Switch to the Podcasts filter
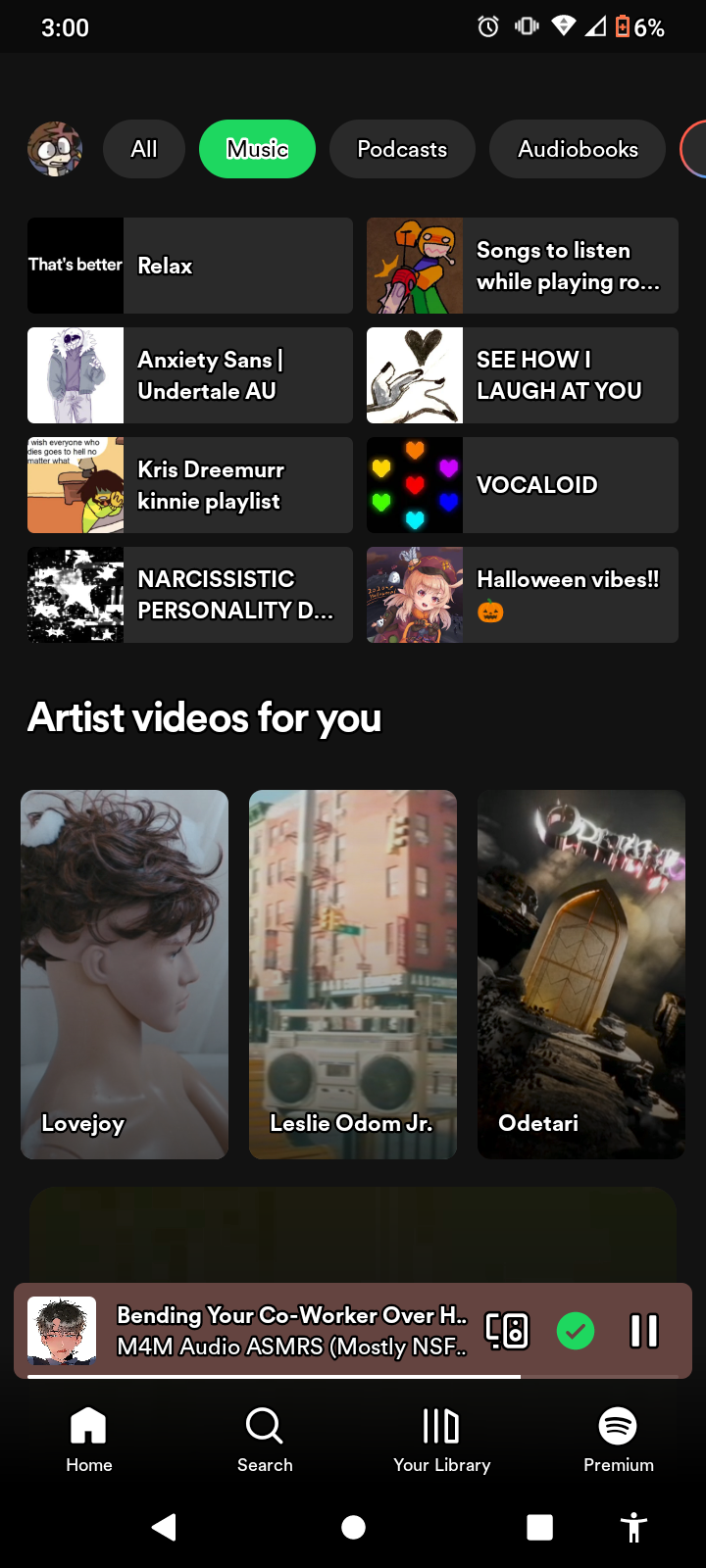 pyautogui.click(x=402, y=149)
